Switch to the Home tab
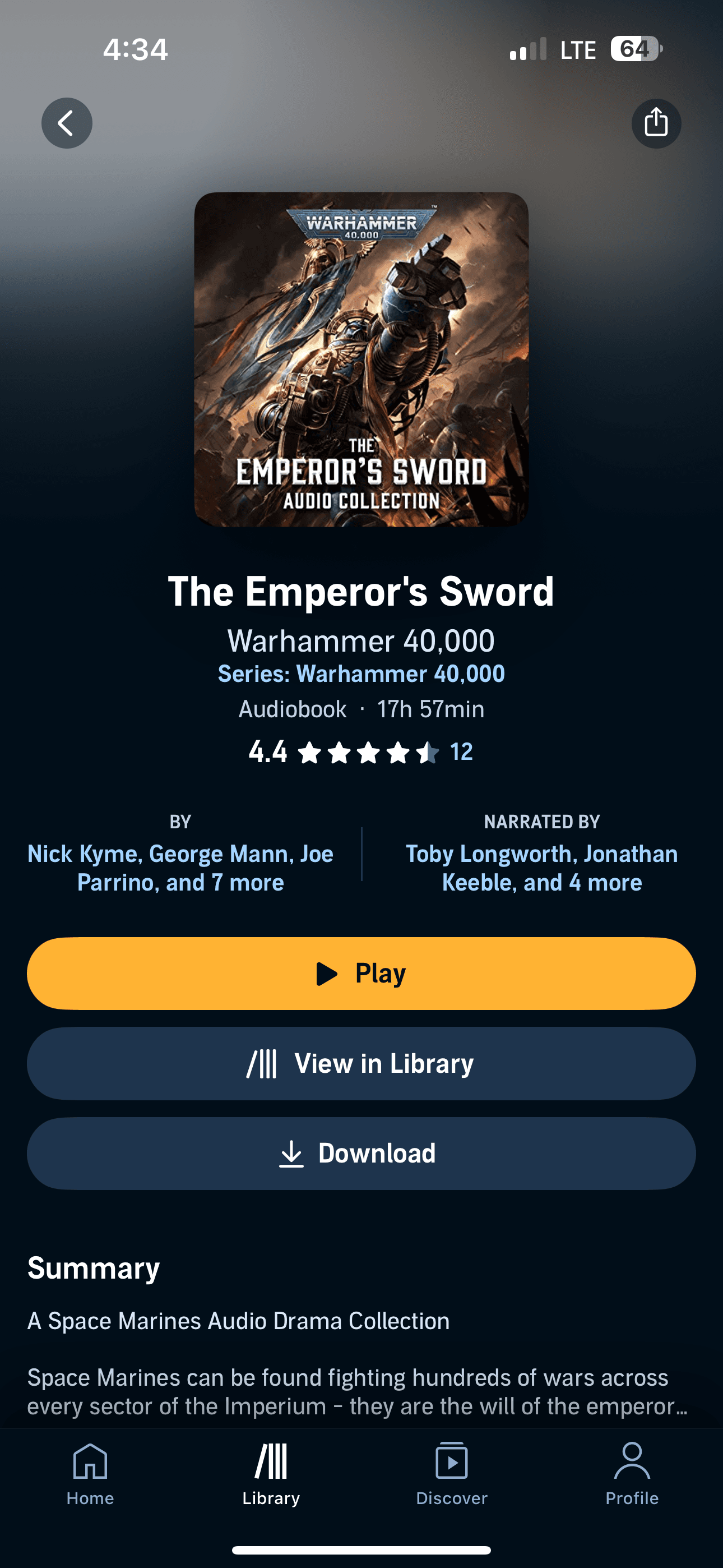 click(90, 1474)
